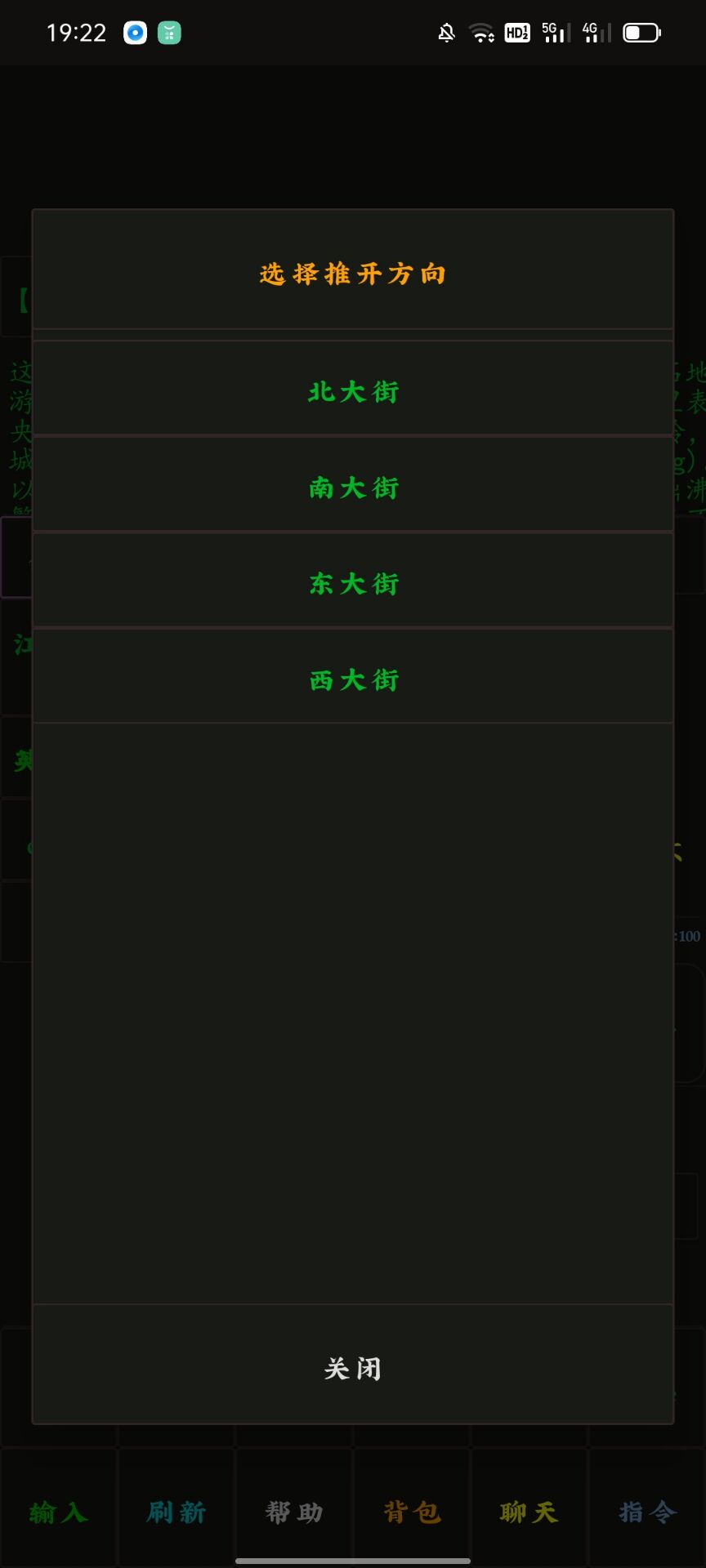The width and height of the screenshot is (706, 1568).
Task: Open the 输入 input option
Action: pyautogui.click(x=58, y=1512)
